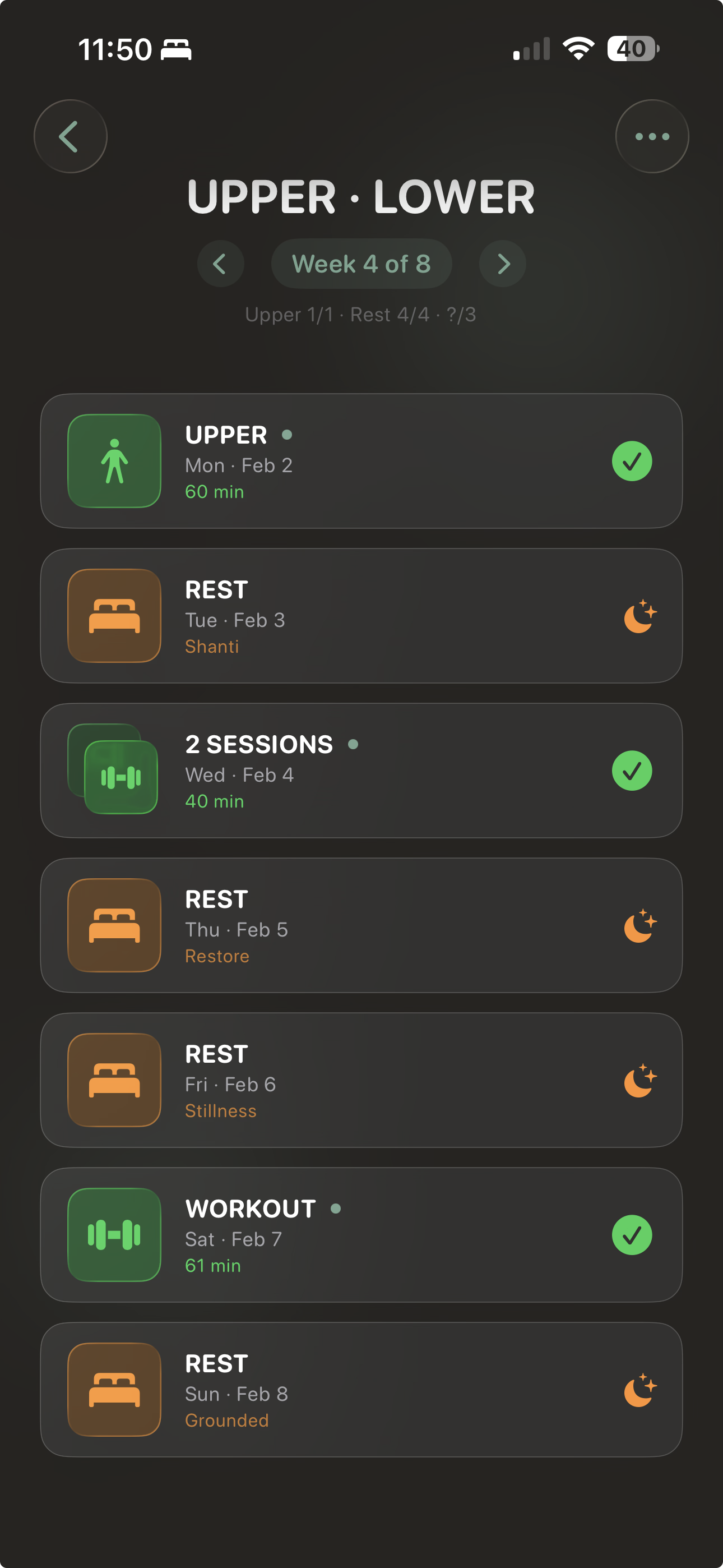This screenshot has height=1568, width=723.
Task: Tap the back chevron at top left
Action: pos(70,136)
